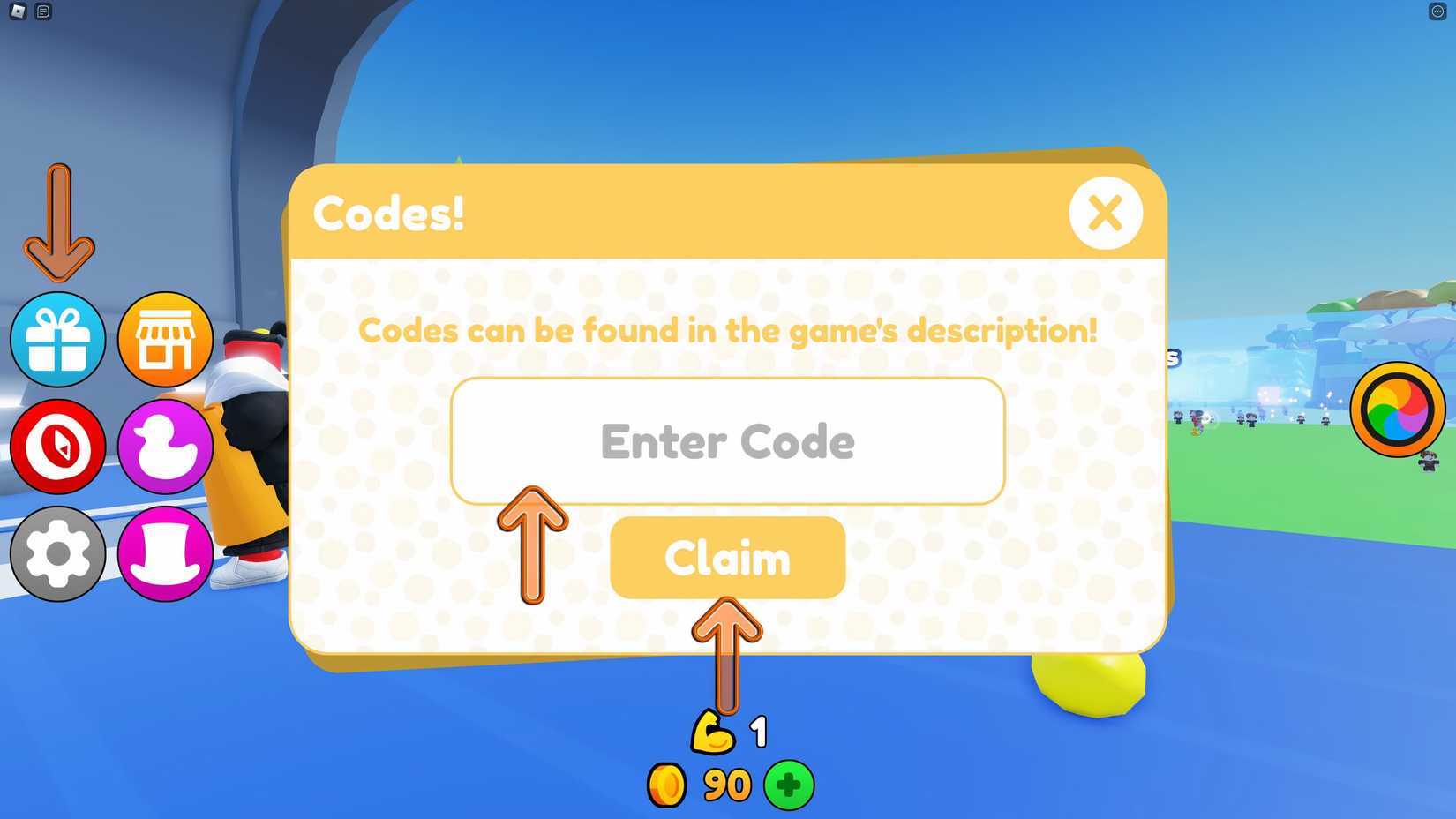Add coins with green plus button
The width and height of the screenshot is (1456, 819).
[x=788, y=785]
